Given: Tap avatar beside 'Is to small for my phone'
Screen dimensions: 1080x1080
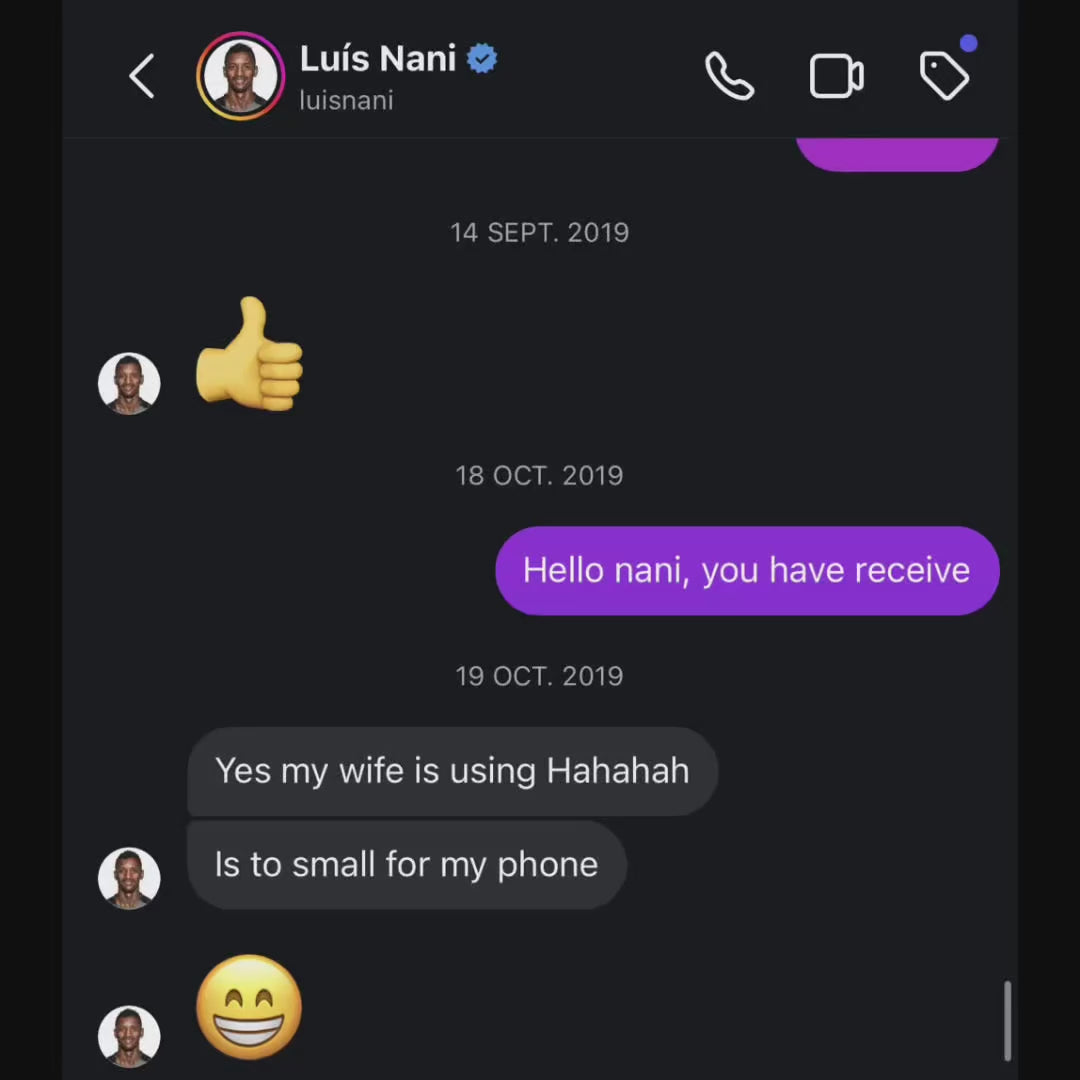Looking at the screenshot, I should pyautogui.click(x=129, y=878).
